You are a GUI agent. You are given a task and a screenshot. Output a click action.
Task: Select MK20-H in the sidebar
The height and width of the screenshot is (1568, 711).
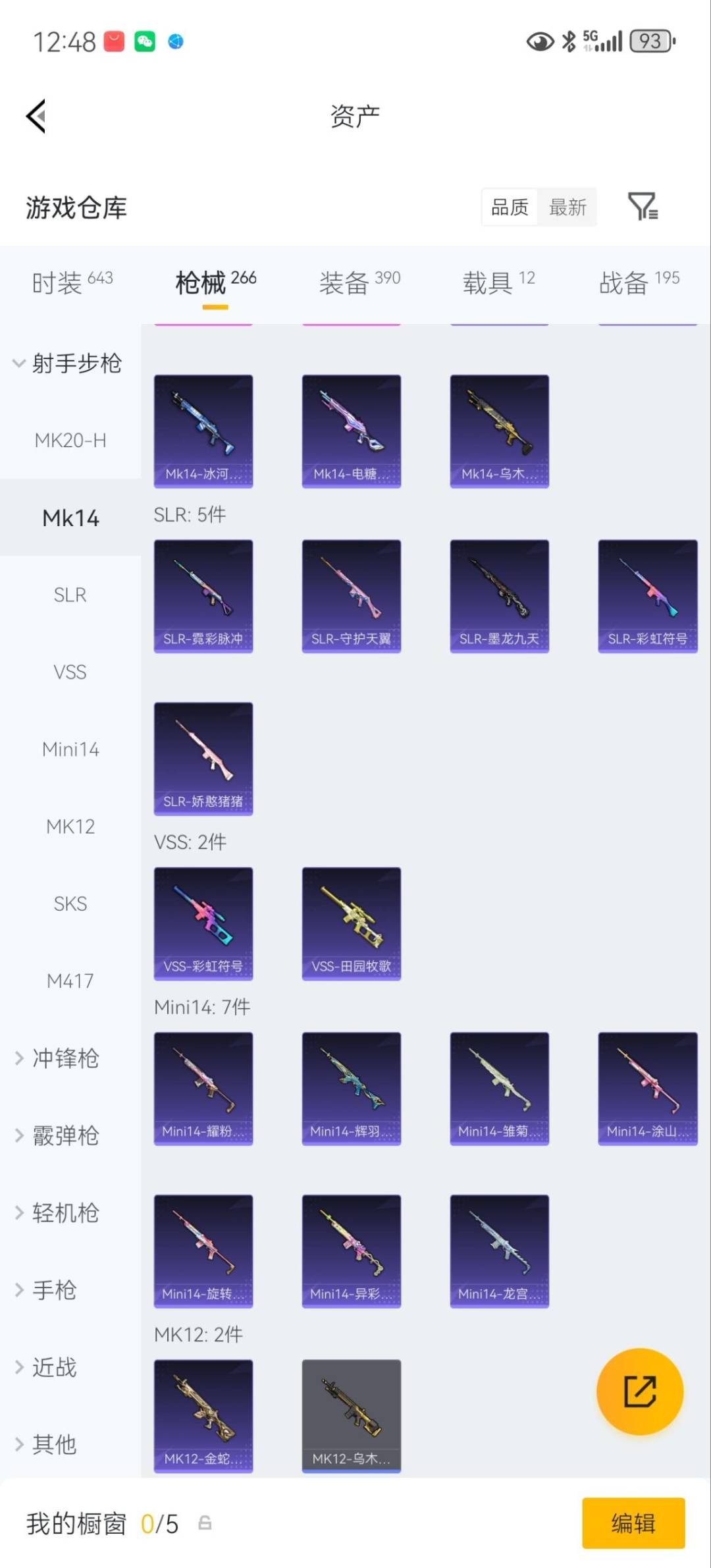click(70, 440)
